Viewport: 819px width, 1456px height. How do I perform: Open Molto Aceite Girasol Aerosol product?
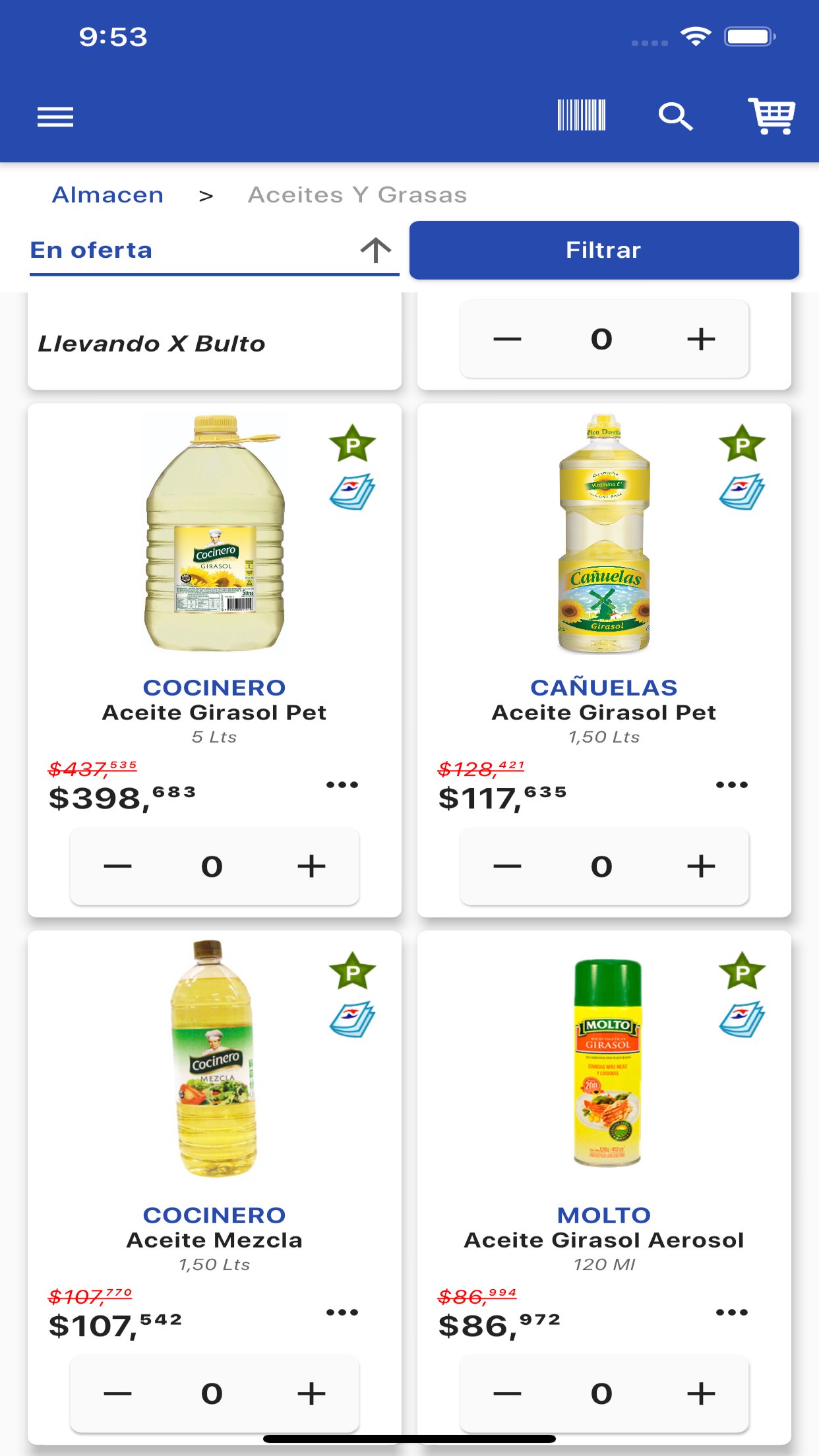604,1062
